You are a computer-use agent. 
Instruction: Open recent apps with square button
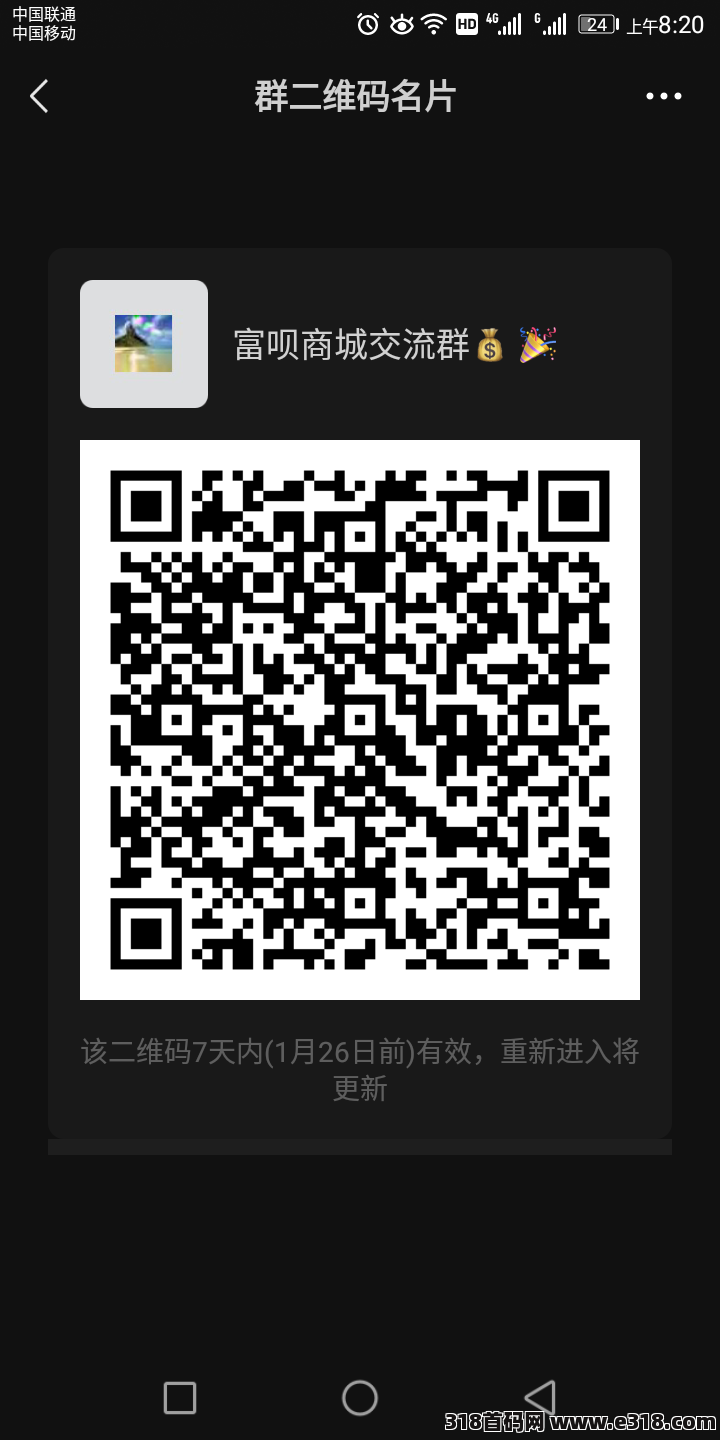[180, 1397]
